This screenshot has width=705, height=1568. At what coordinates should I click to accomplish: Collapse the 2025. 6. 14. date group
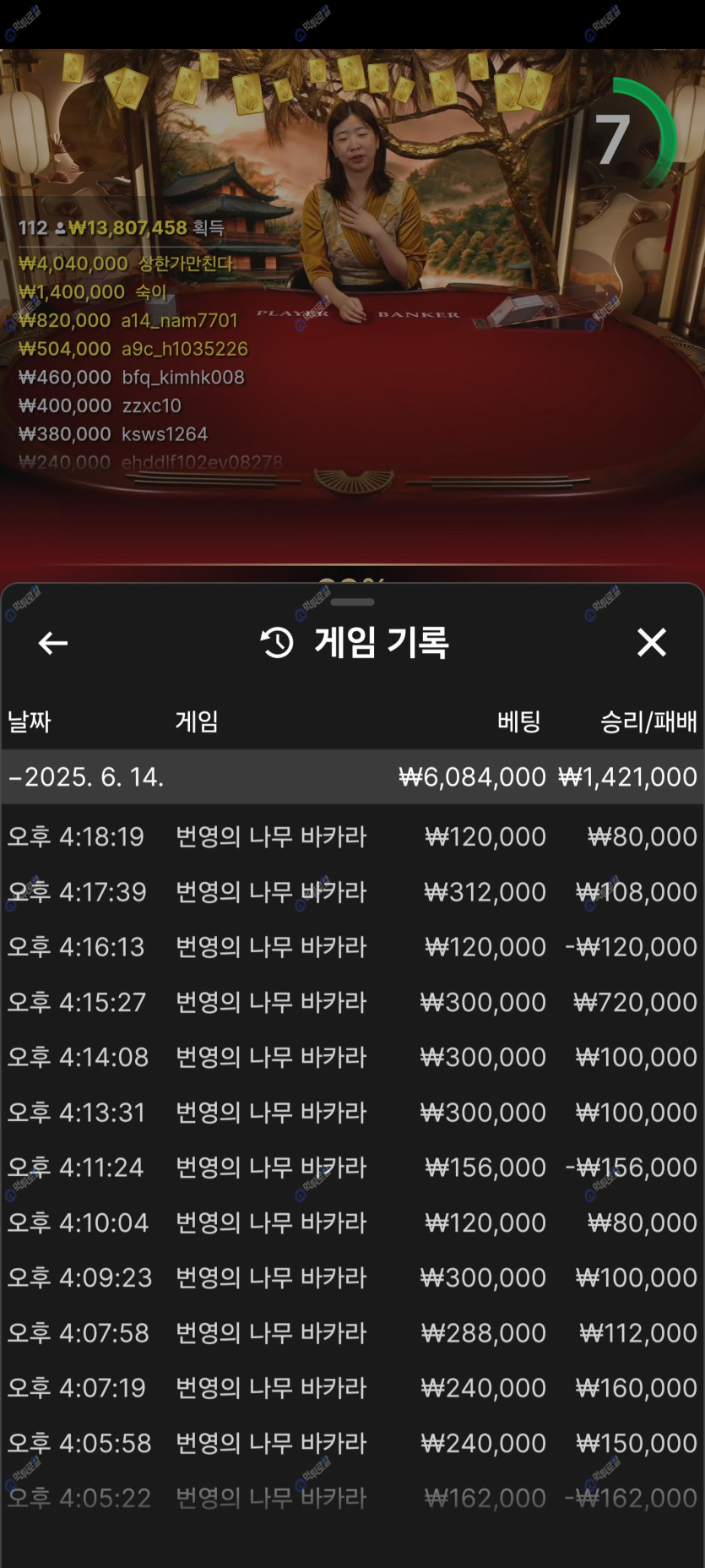pyautogui.click(x=353, y=776)
